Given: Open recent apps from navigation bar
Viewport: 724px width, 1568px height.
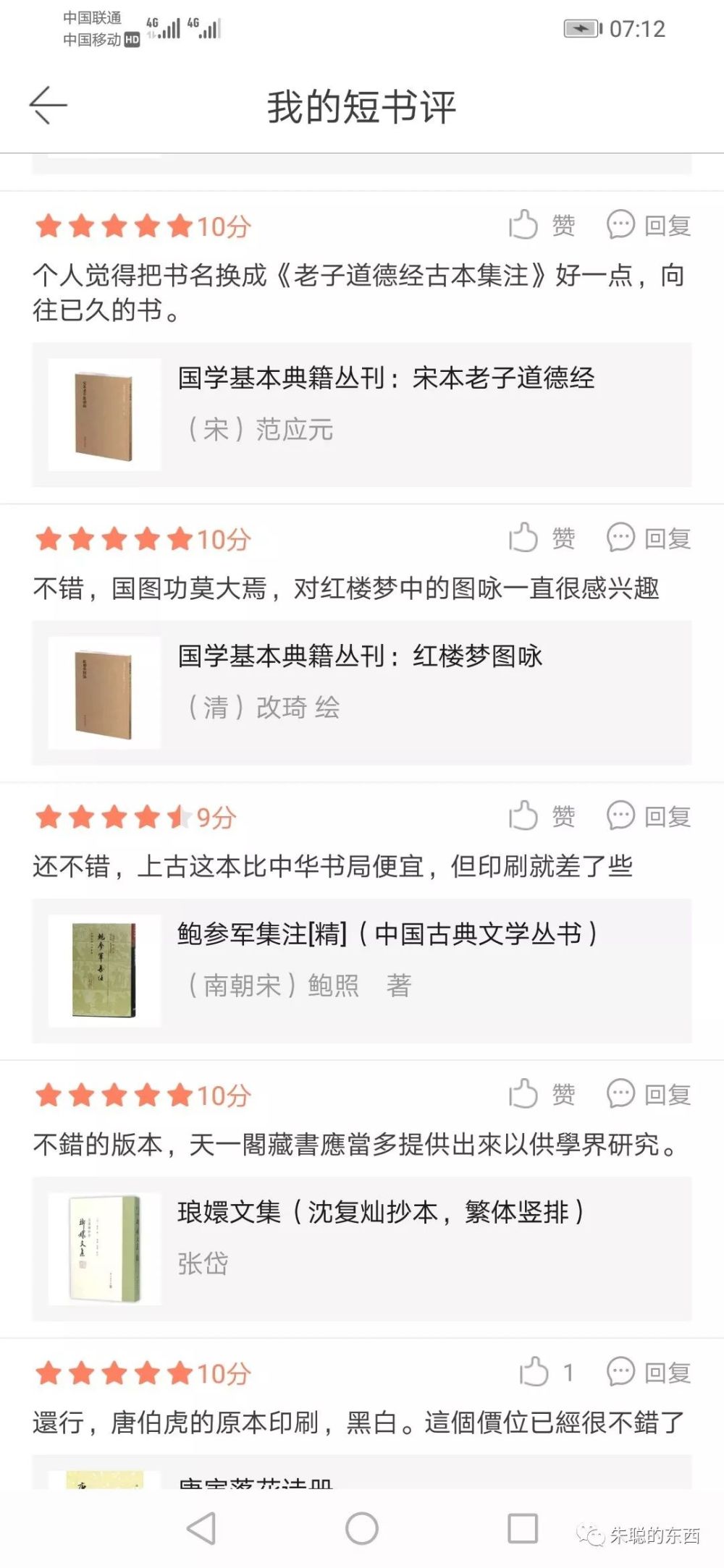Looking at the screenshot, I should point(523,1528).
